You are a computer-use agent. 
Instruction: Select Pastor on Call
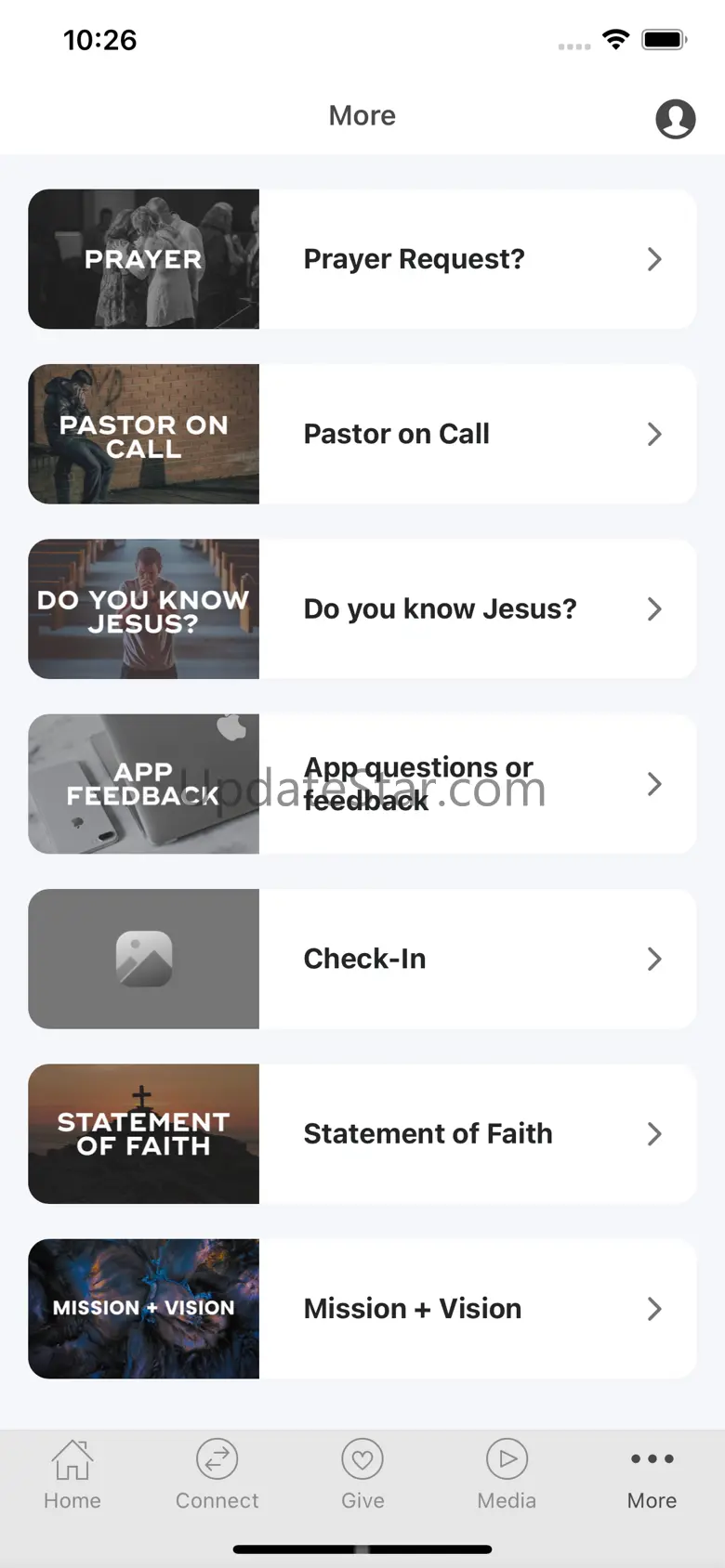pyautogui.click(x=397, y=434)
